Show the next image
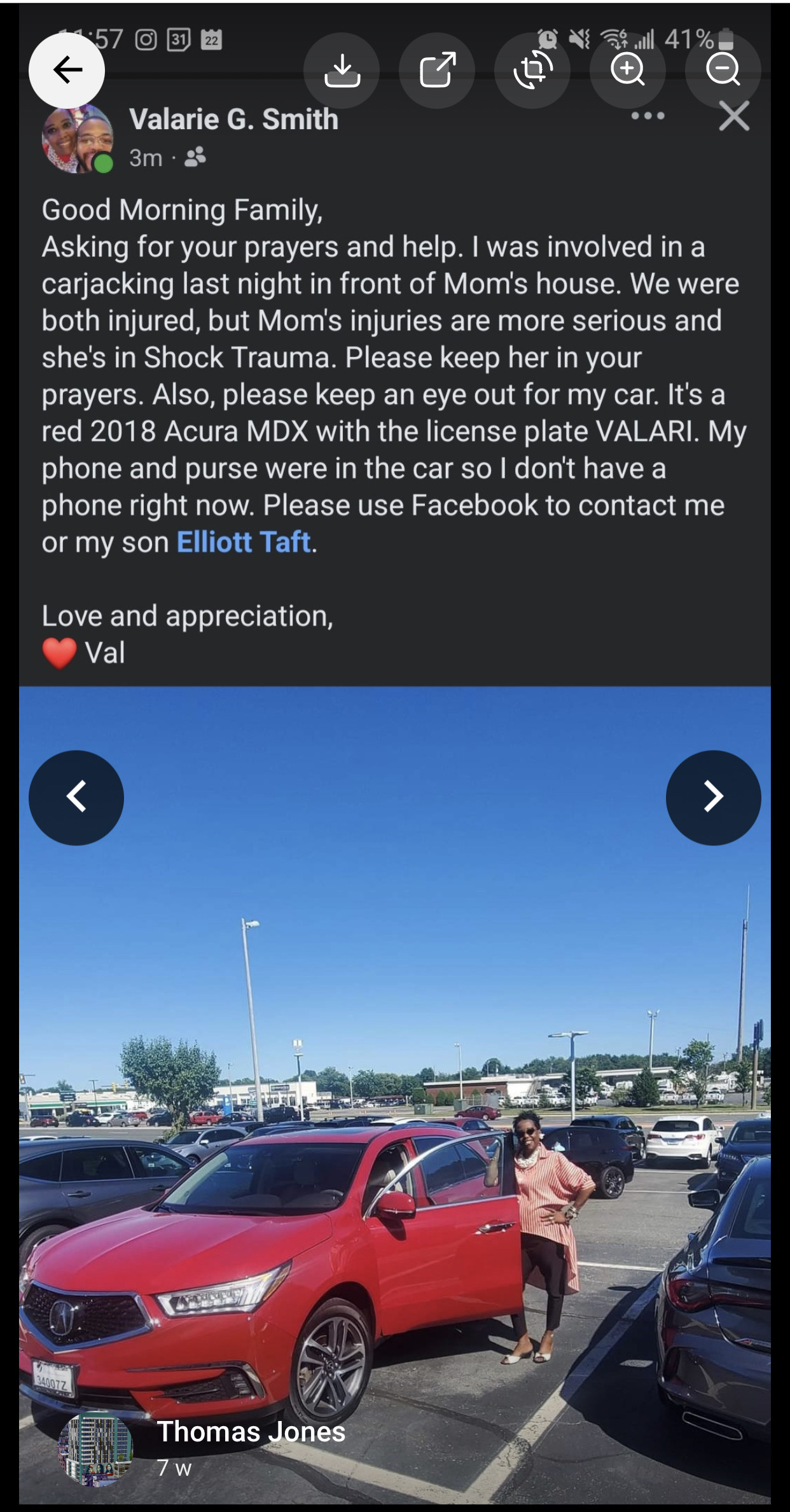 (713, 798)
